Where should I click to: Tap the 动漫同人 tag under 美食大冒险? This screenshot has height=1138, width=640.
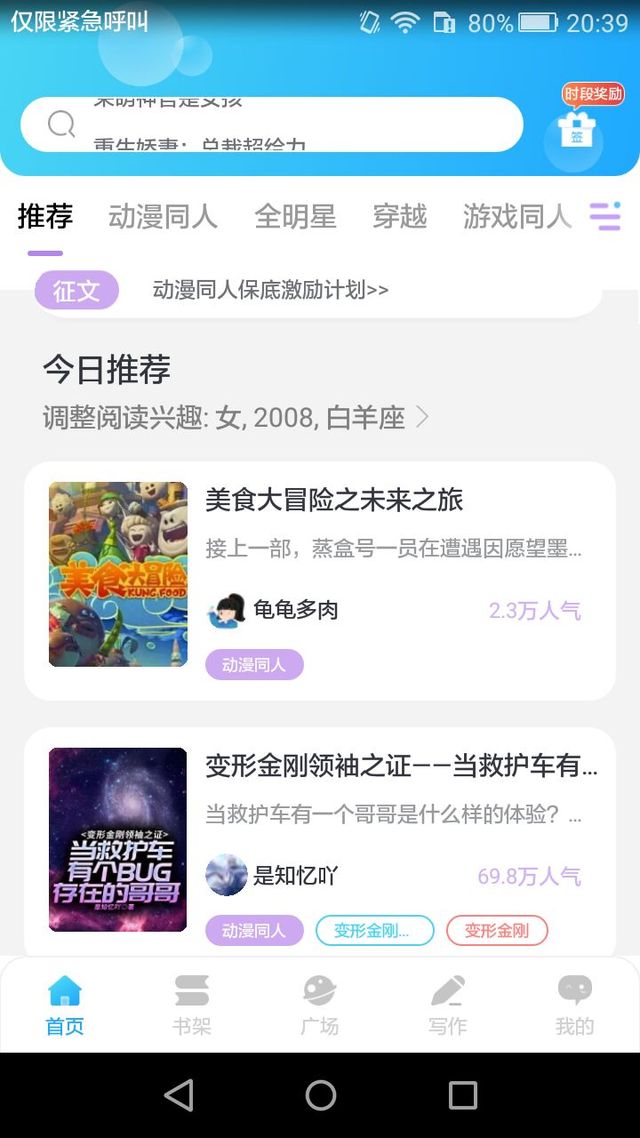pos(254,664)
